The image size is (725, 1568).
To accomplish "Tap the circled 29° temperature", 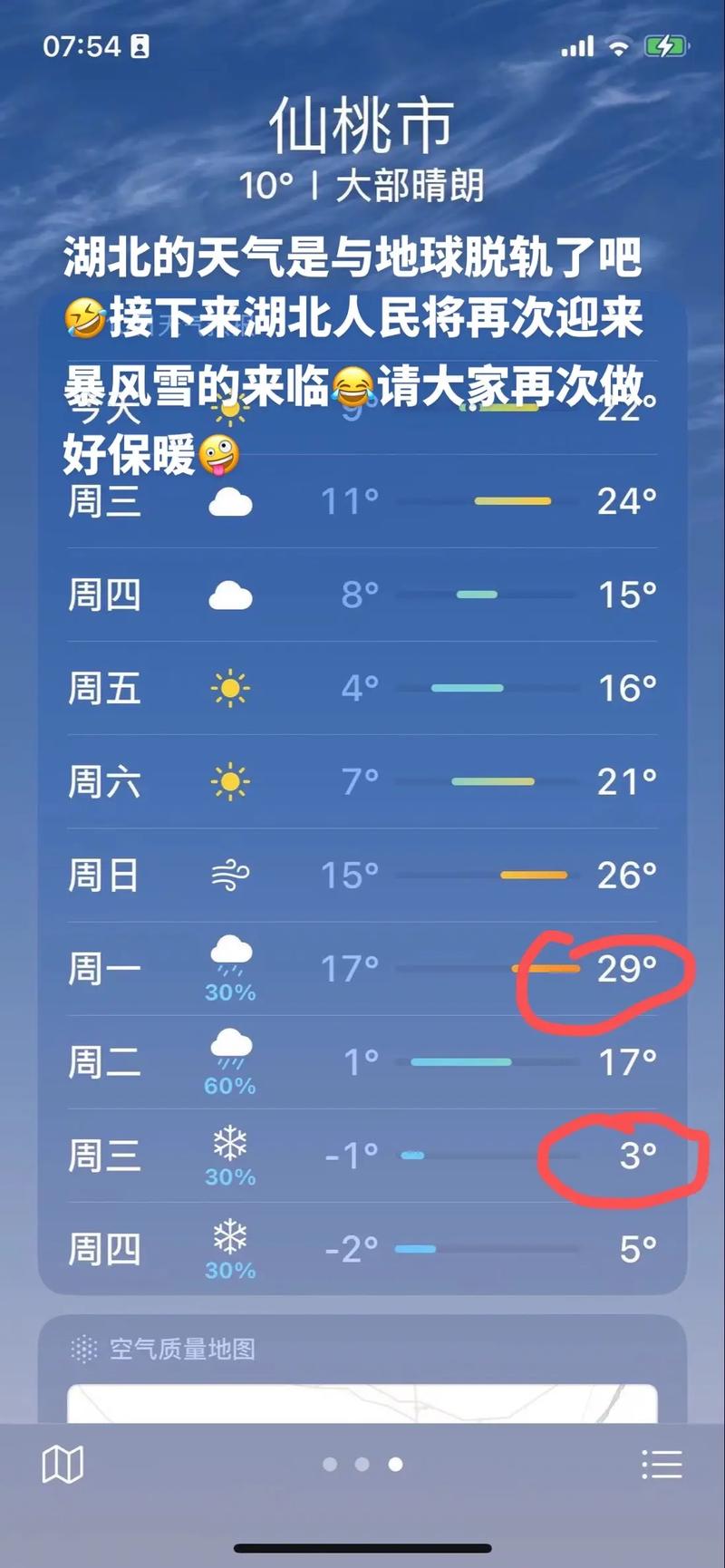I will tap(627, 966).
